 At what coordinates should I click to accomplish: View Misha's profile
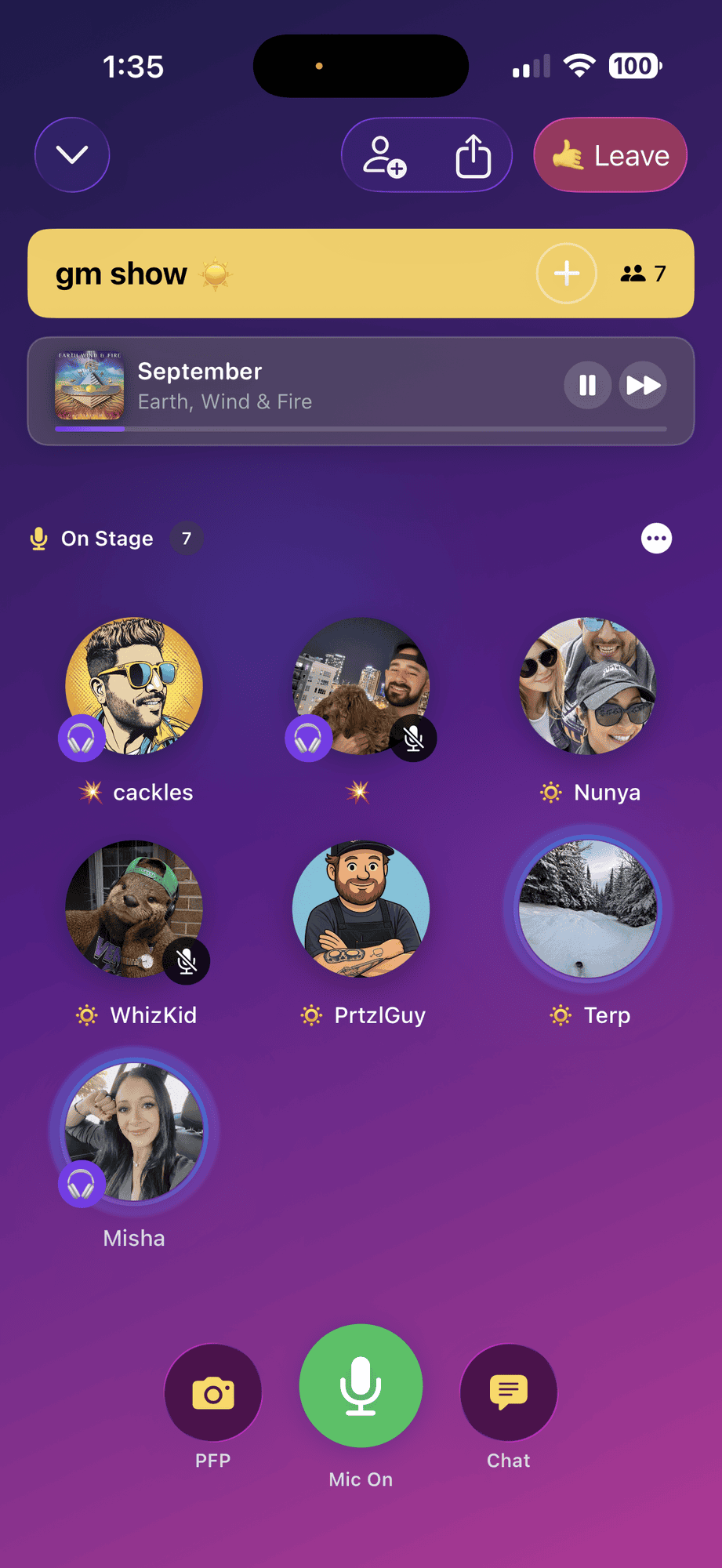pos(134,1131)
